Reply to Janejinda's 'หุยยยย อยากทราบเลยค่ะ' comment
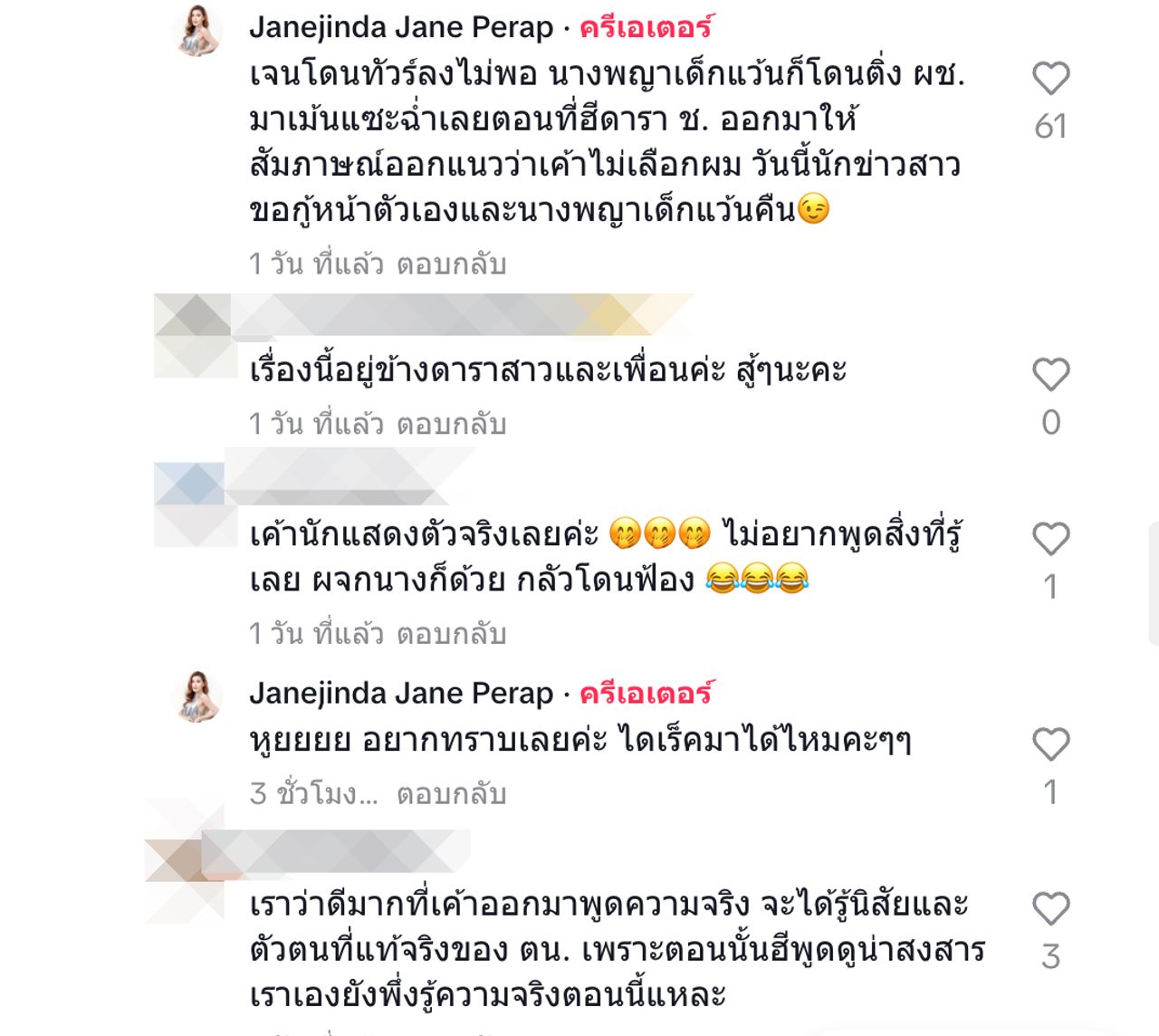This screenshot has height=1036, width=1159. pyautogui.click(x=451, y=794)
